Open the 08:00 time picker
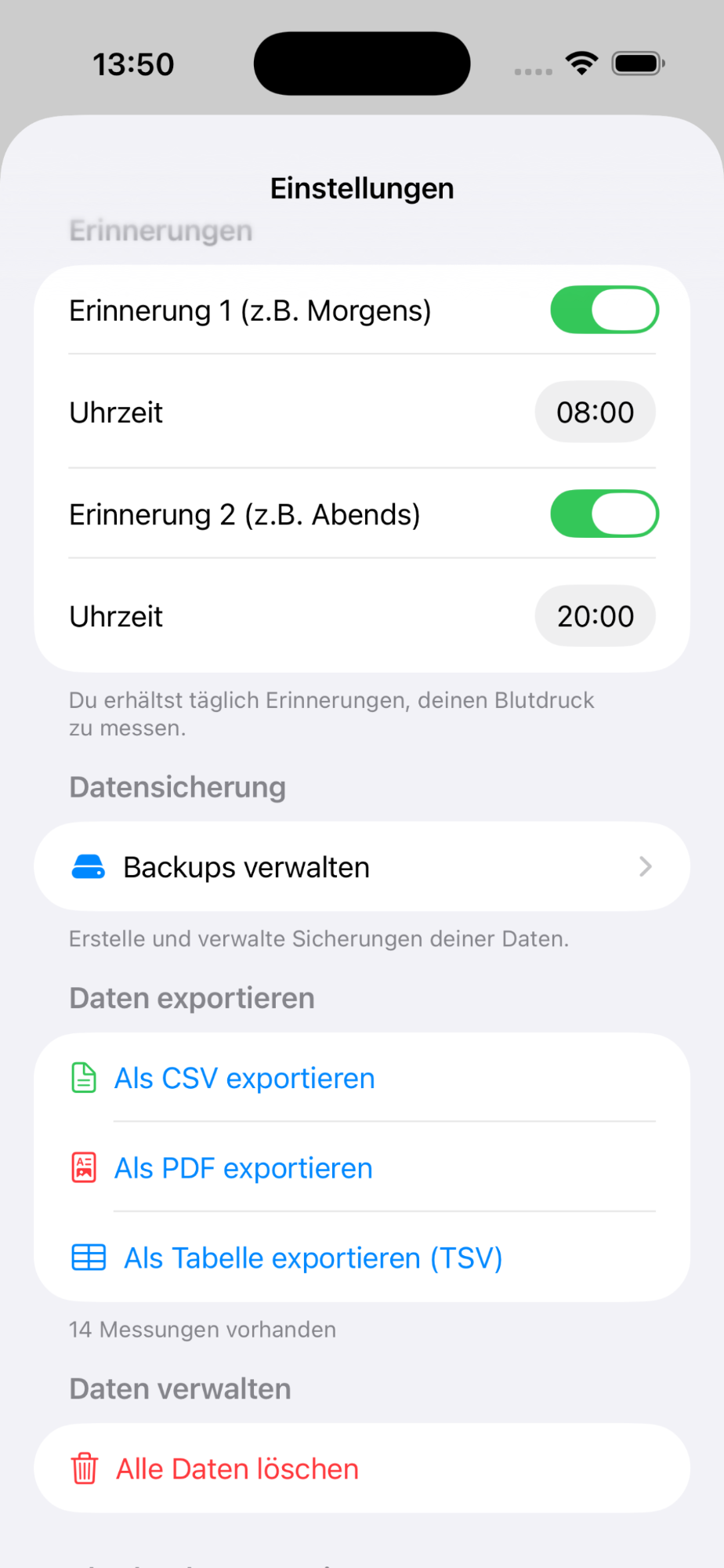This screenshot has height=1568, width=724. click(x=595, y=412)
